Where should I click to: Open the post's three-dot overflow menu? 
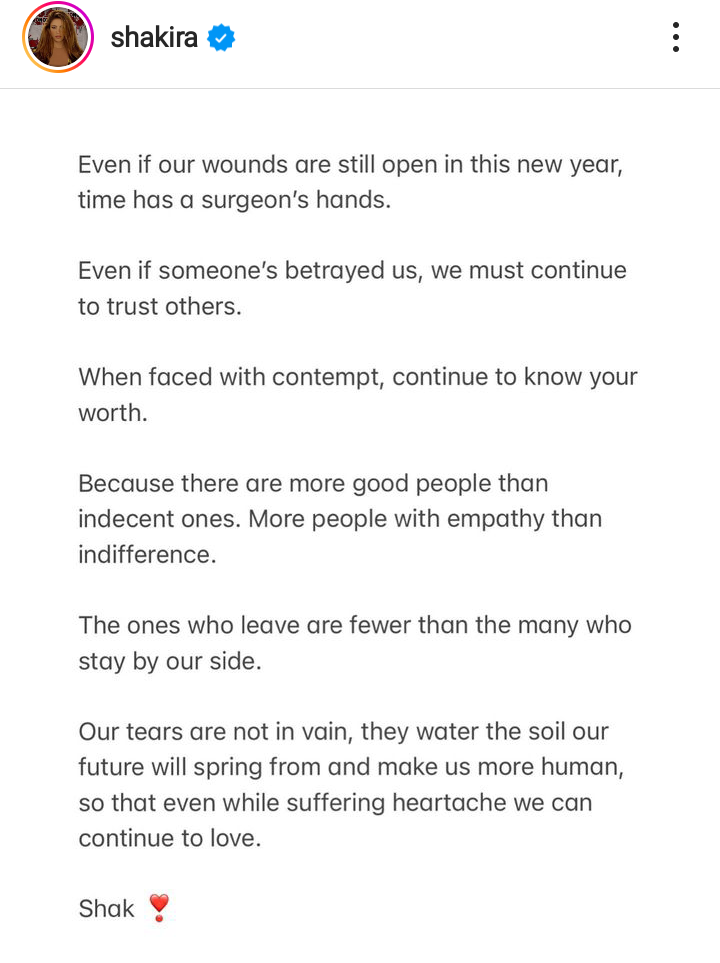(677, 39)
